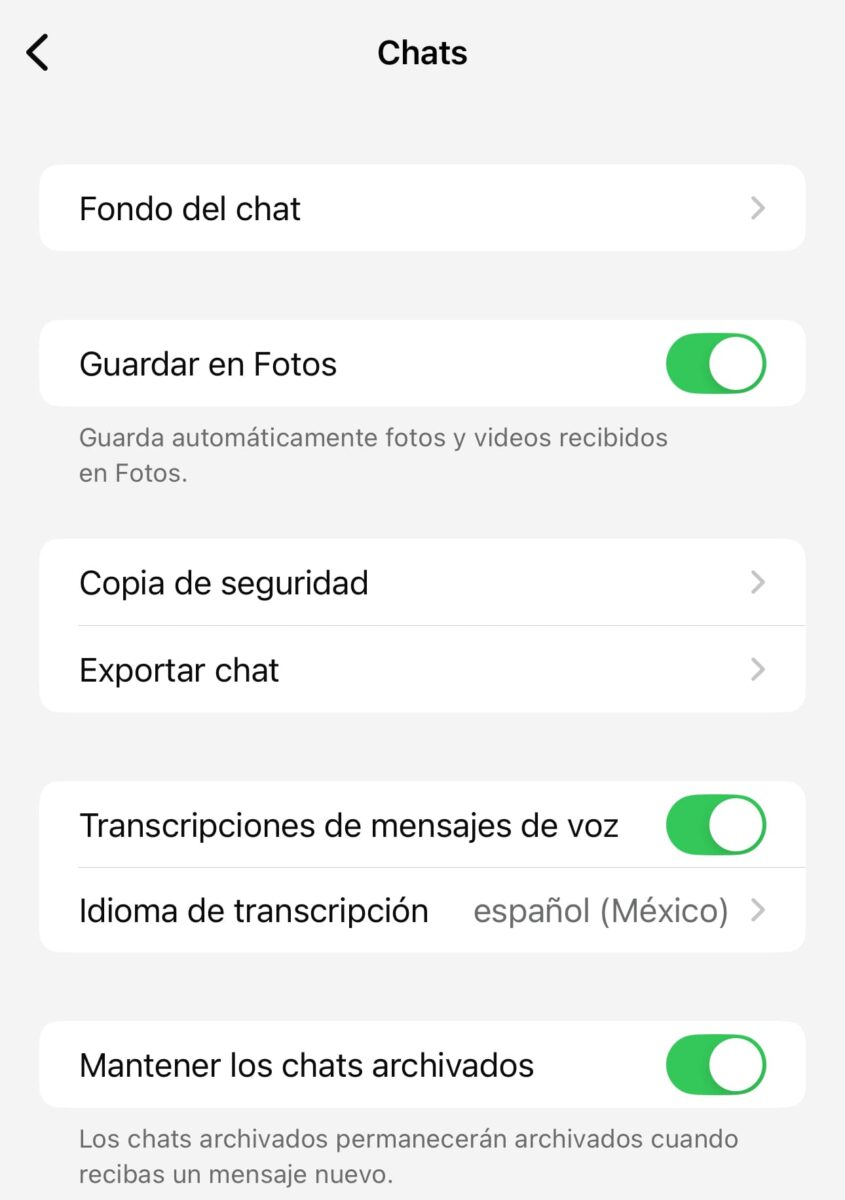Screen dimensions: 845x1200
Task: Open the chat wallpaper screen via Fondo del chat
Action: [x=190, y=208]
